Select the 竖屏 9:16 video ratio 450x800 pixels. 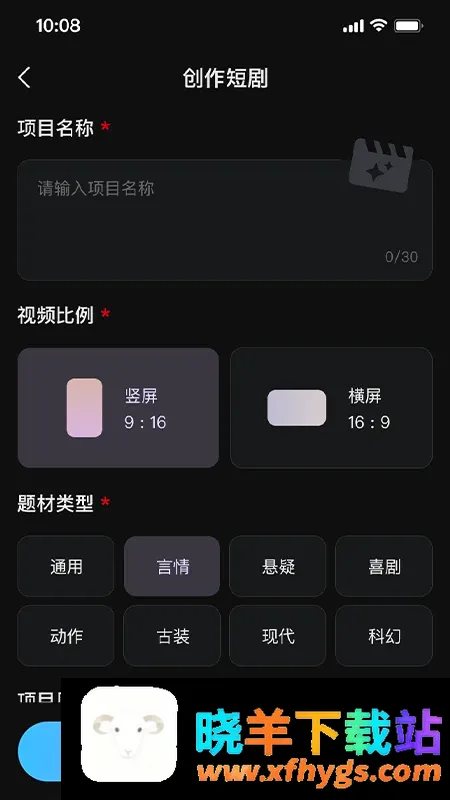coord(118,408)
